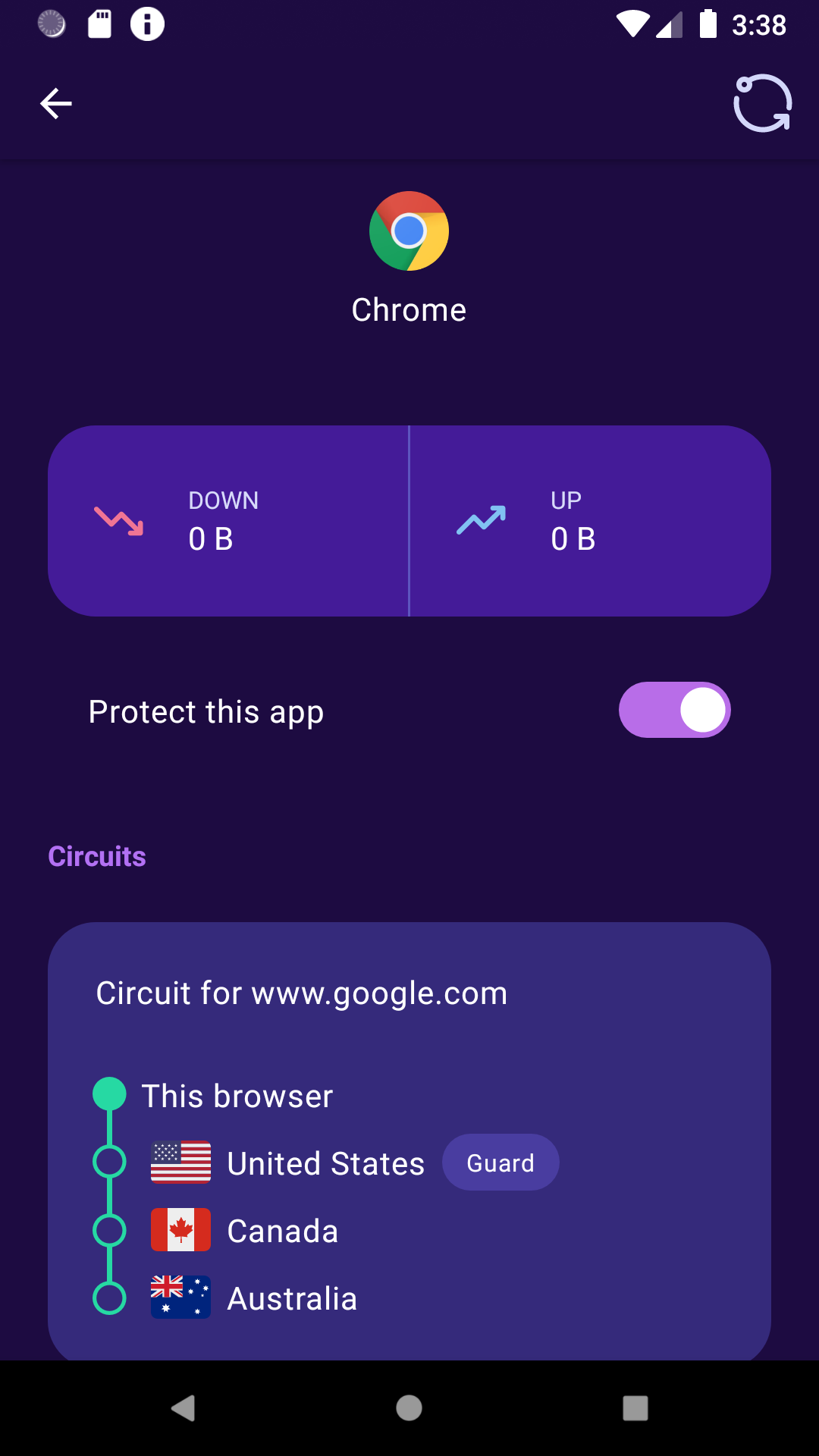Turn off the 'Protect this app' switch
The height and width of the screenshot is (1456, 819).
[674, 711]
